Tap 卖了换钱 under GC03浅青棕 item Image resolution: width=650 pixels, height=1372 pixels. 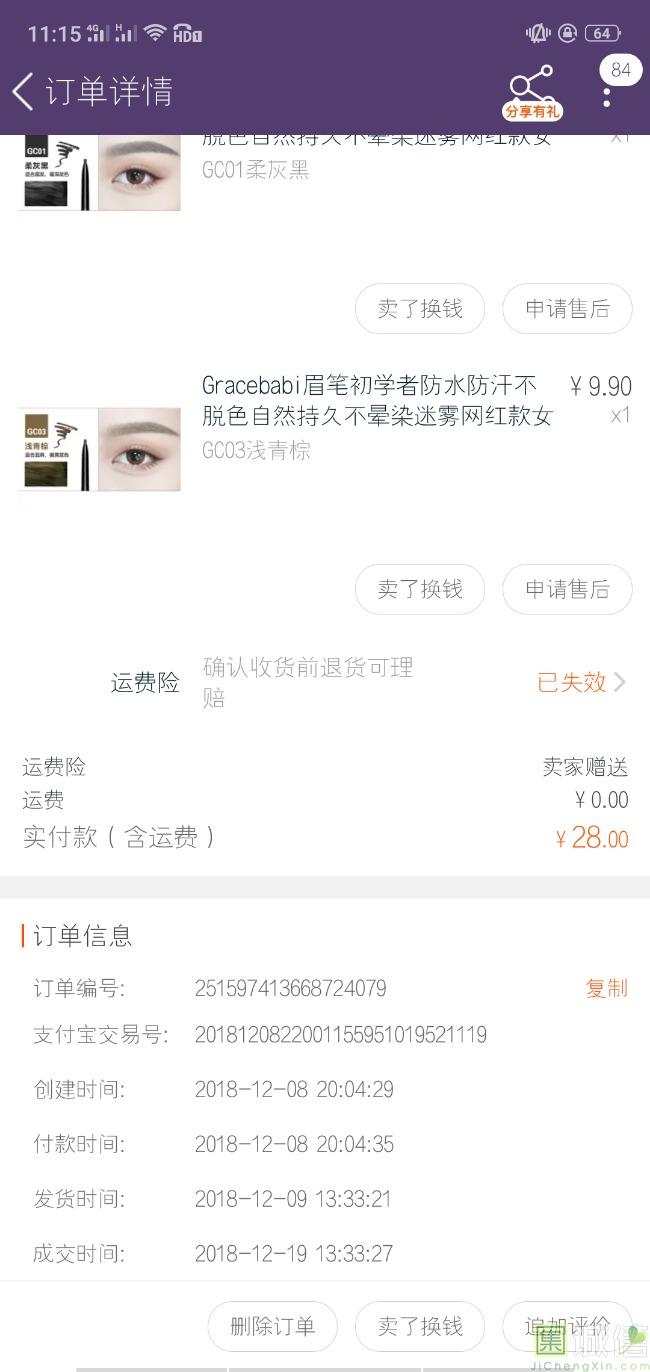(x=420, y=589)
